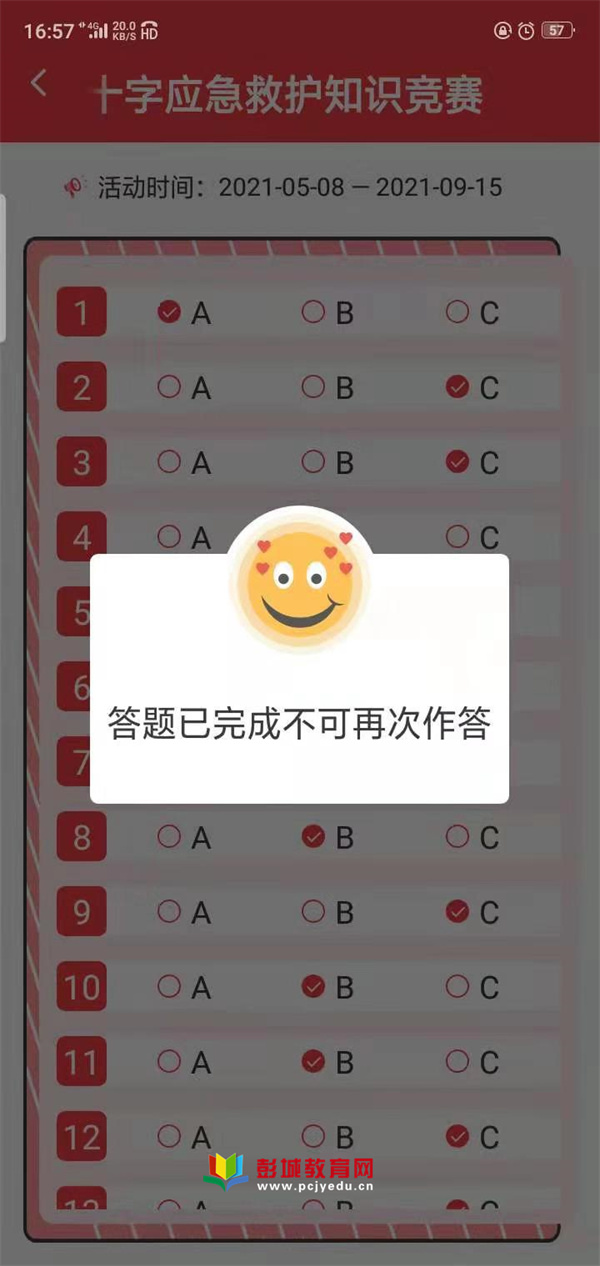Select option C for question 12
The width and height of the screenshot is (600, 1266).
tap(458, 1137)
